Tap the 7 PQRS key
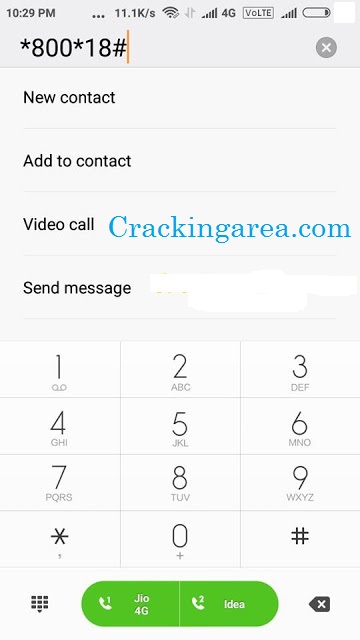 tap(60, 482)
